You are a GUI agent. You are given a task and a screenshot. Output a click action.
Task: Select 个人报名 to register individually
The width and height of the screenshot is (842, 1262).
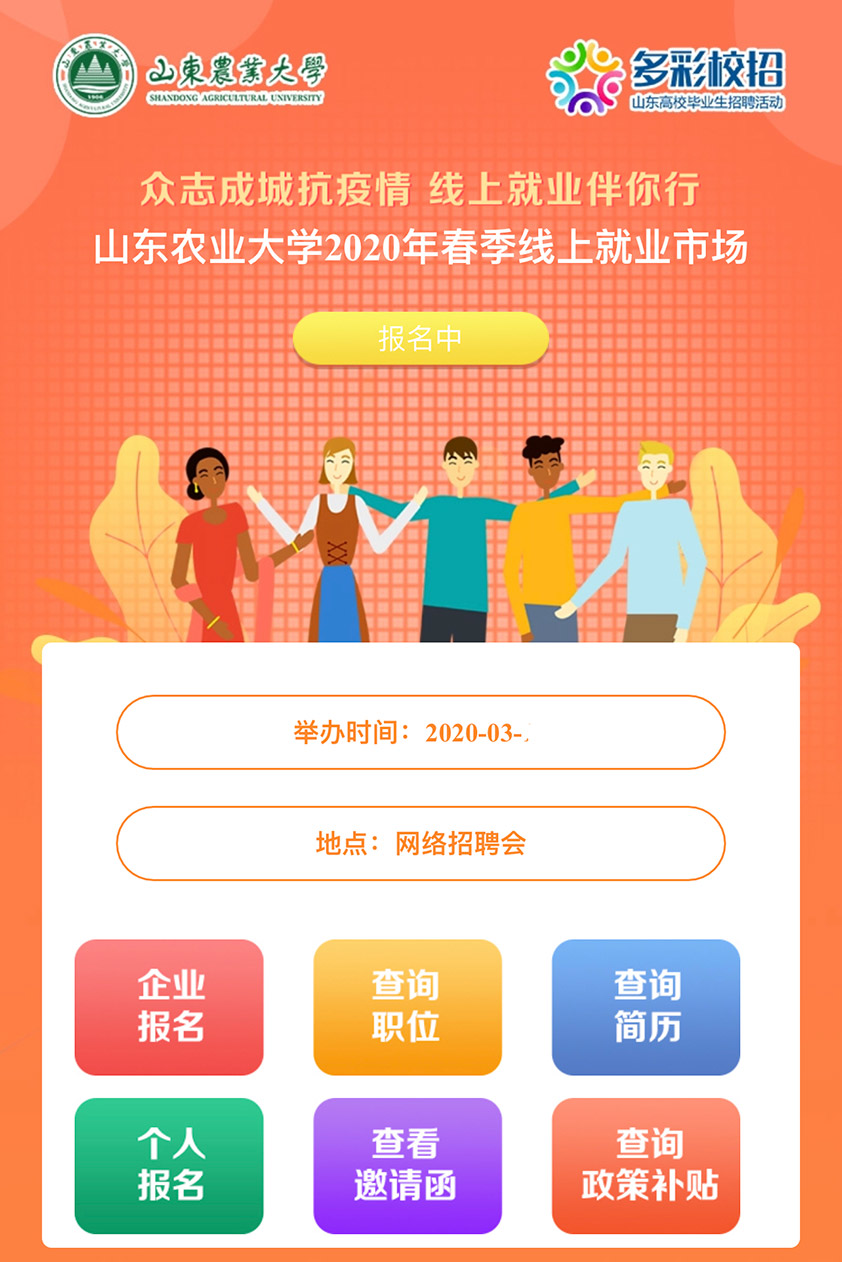point(169,1165)
